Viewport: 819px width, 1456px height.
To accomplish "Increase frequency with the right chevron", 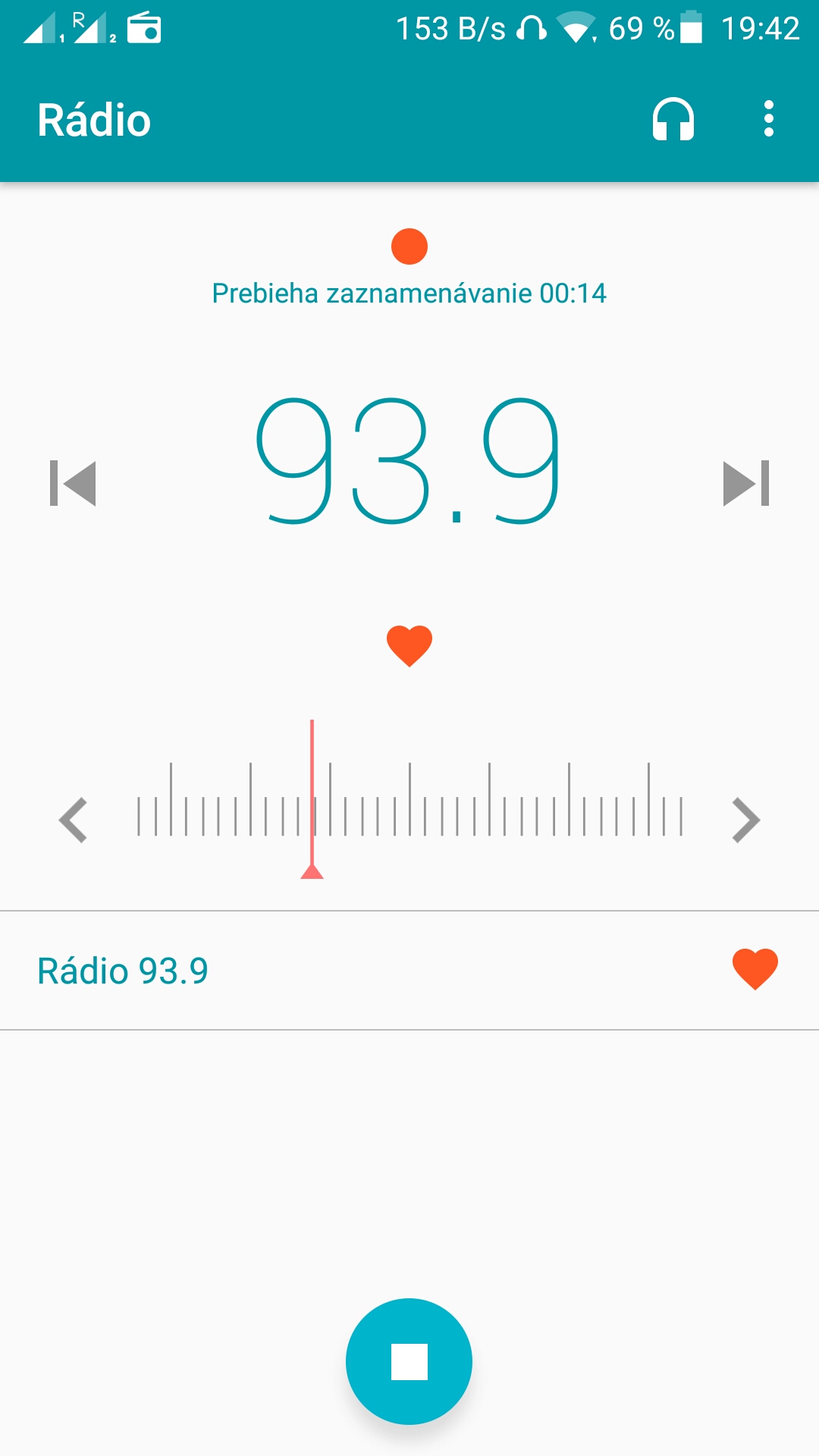I will [746, 821].
